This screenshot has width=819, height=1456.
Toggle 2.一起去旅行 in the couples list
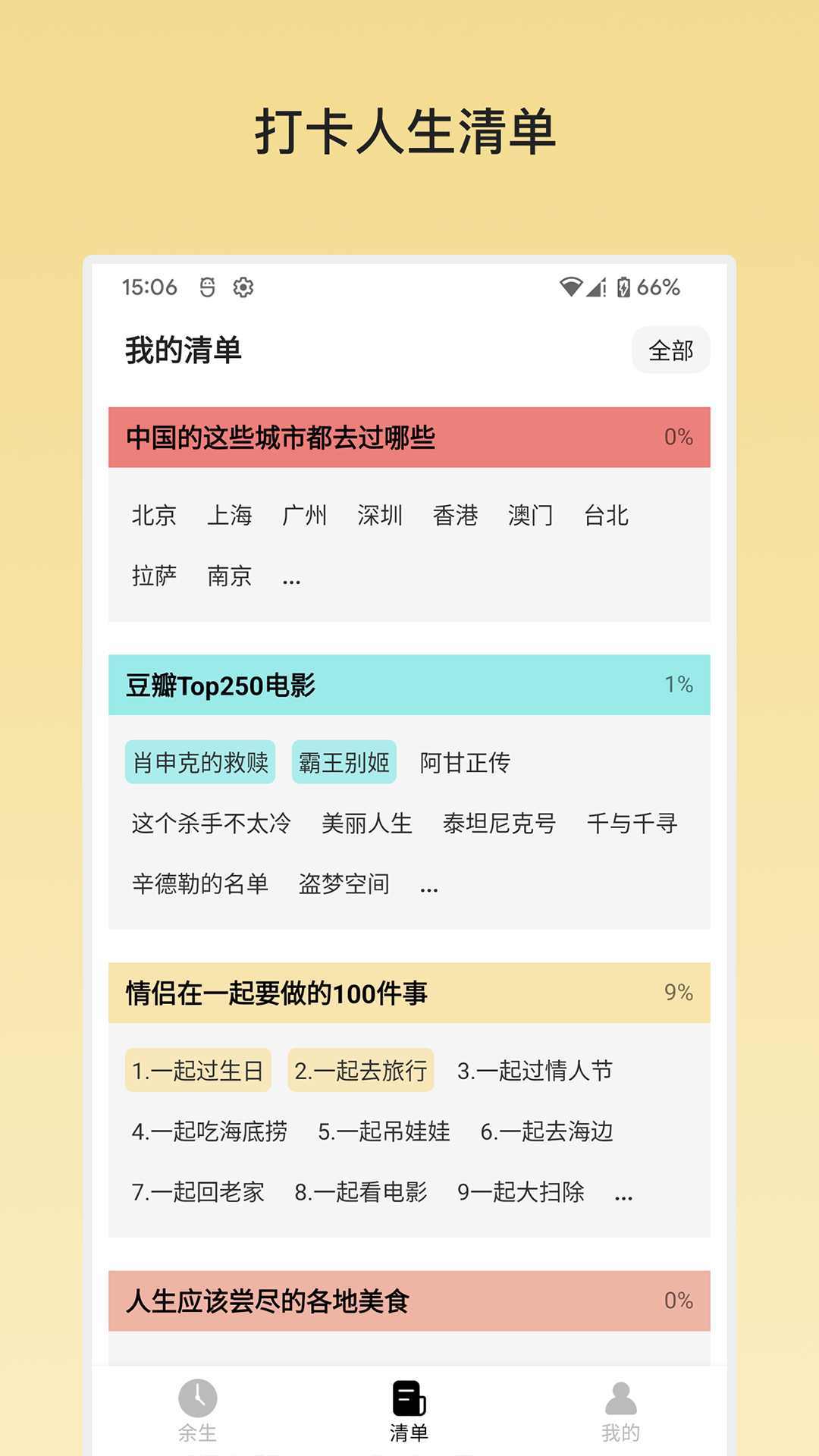360,1070
